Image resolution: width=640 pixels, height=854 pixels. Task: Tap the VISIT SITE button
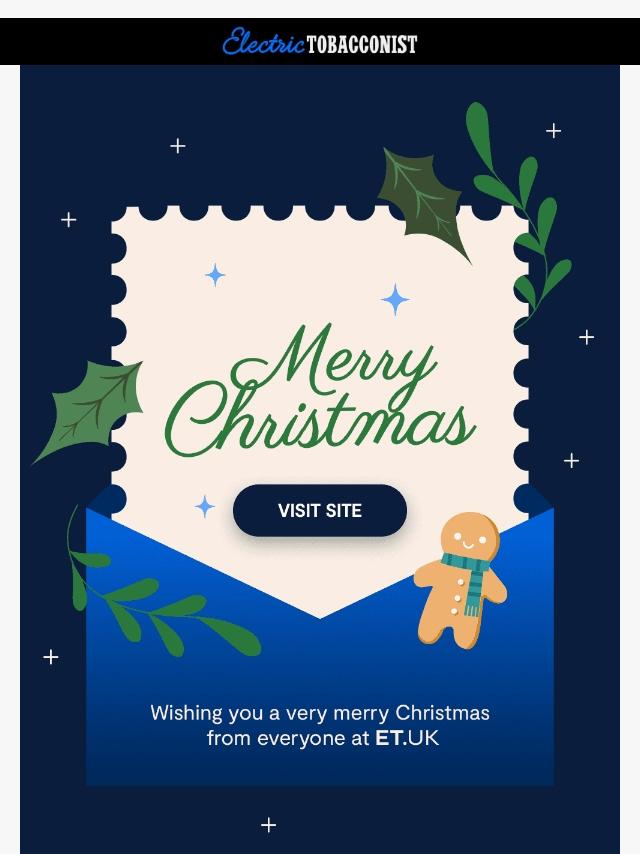[x=320, y=510]
